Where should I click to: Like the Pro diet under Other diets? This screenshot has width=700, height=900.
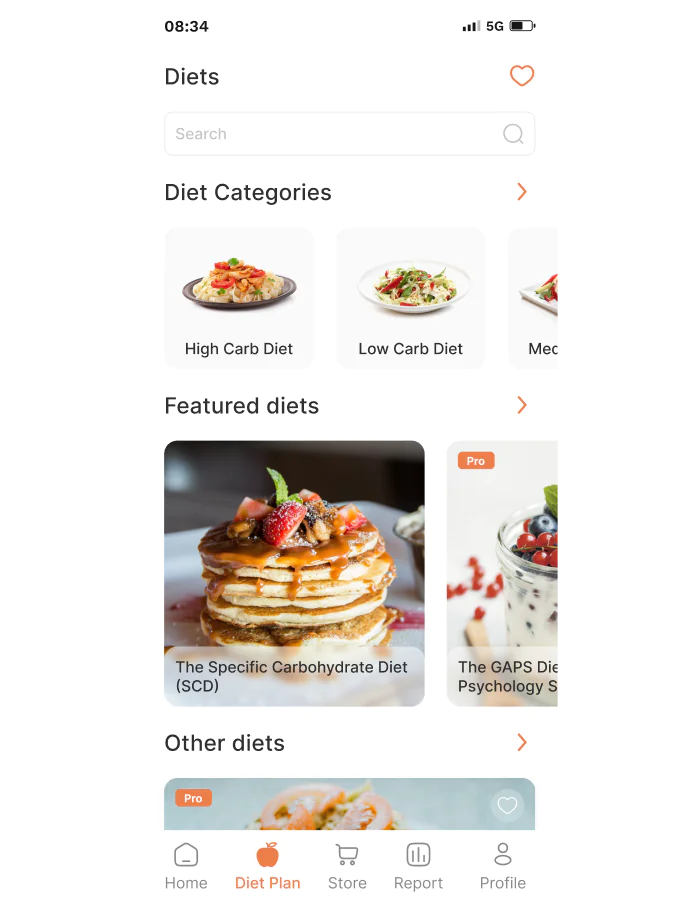tap(507, 805)
